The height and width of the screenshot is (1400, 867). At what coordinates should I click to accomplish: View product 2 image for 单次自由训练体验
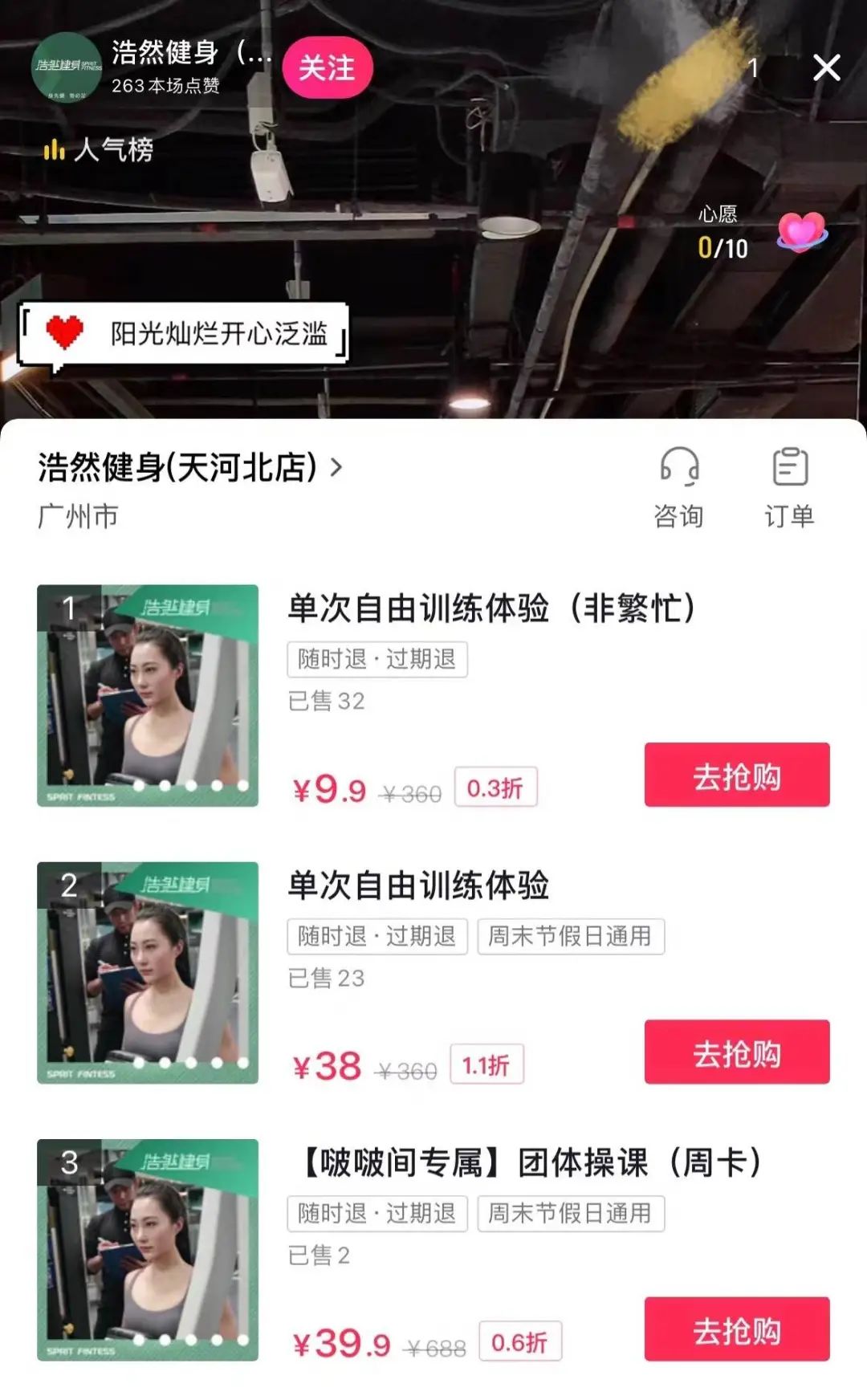(148, 972)
